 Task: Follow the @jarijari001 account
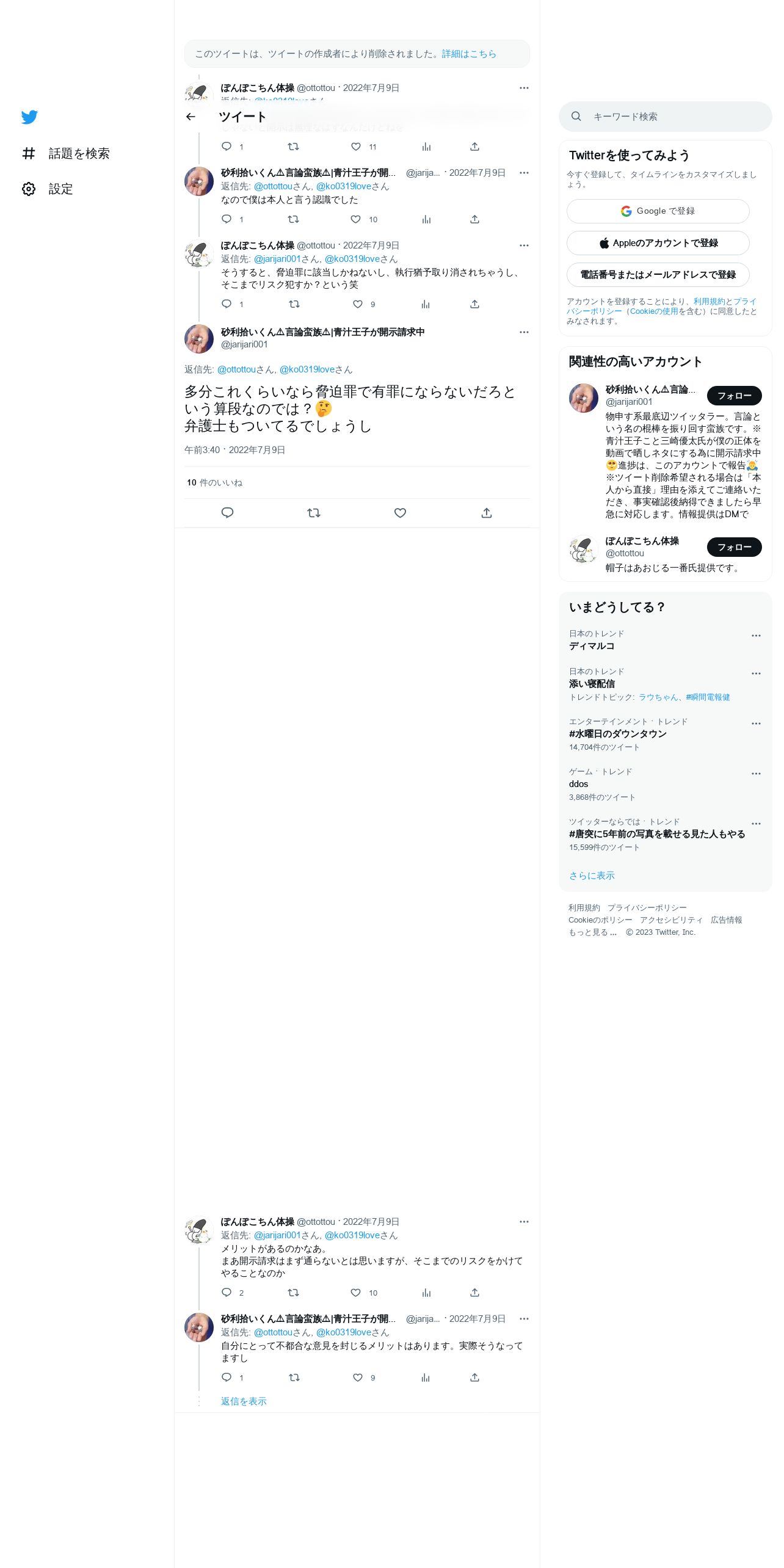pos(733,396)
